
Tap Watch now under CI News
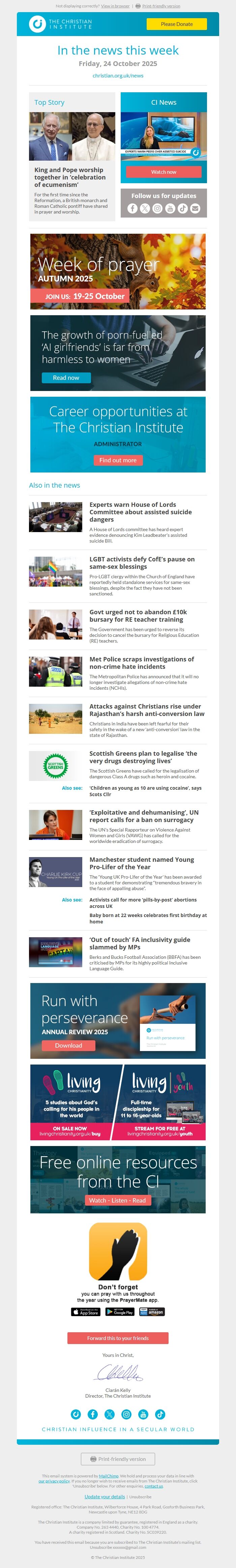(164, 172)
